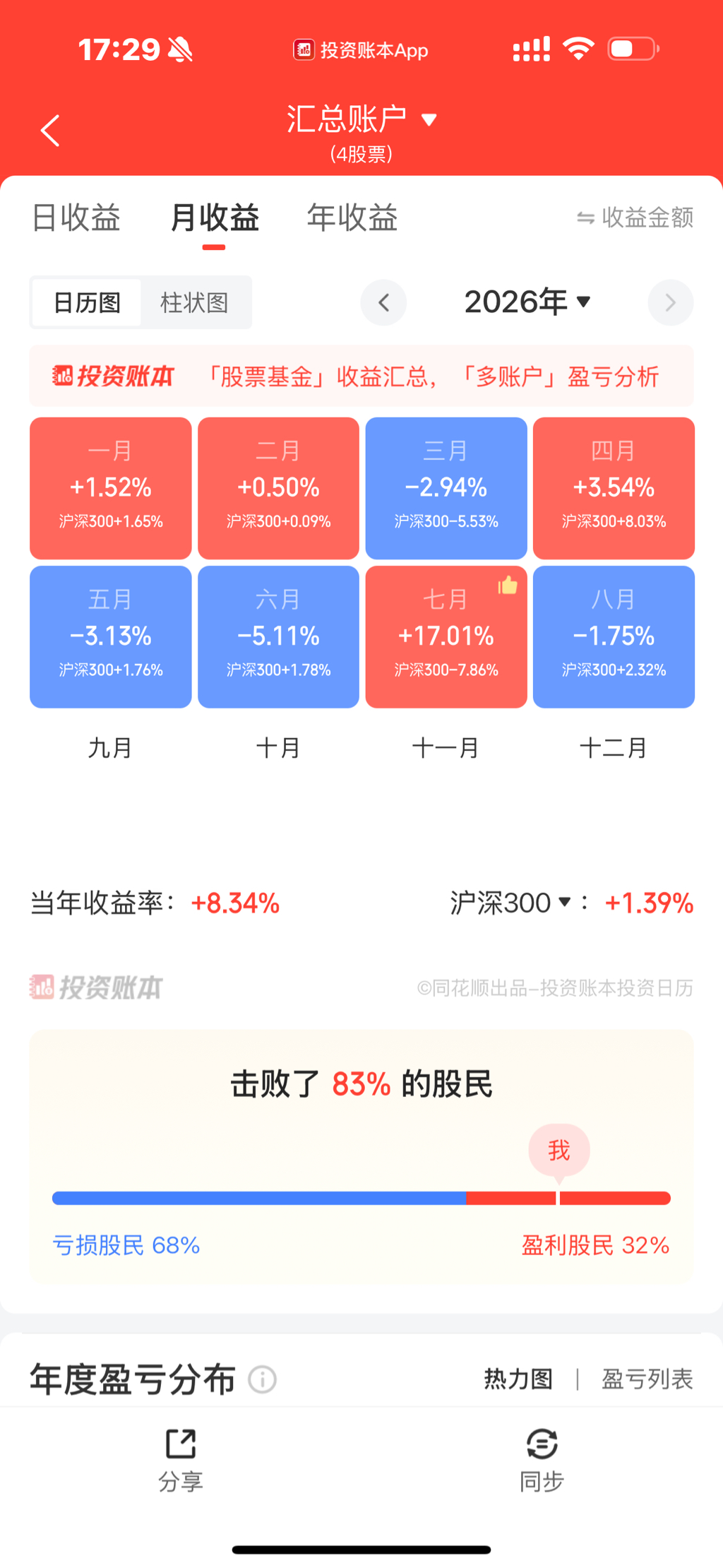Image resolution: width=723 pixels, height=1568 pixels.
Task: Sync account data with 同步
Action: point(542,1459)
